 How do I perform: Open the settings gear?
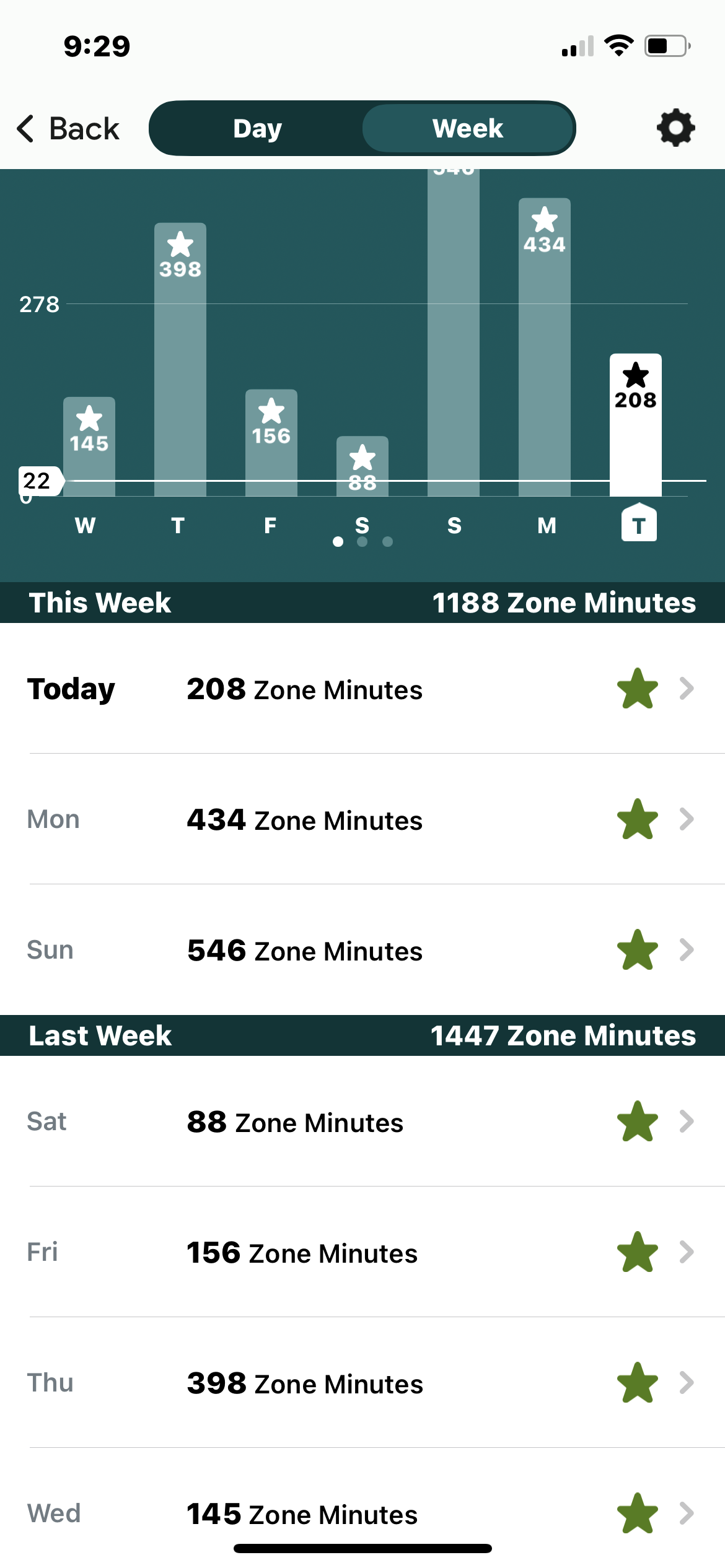point(675,128)
